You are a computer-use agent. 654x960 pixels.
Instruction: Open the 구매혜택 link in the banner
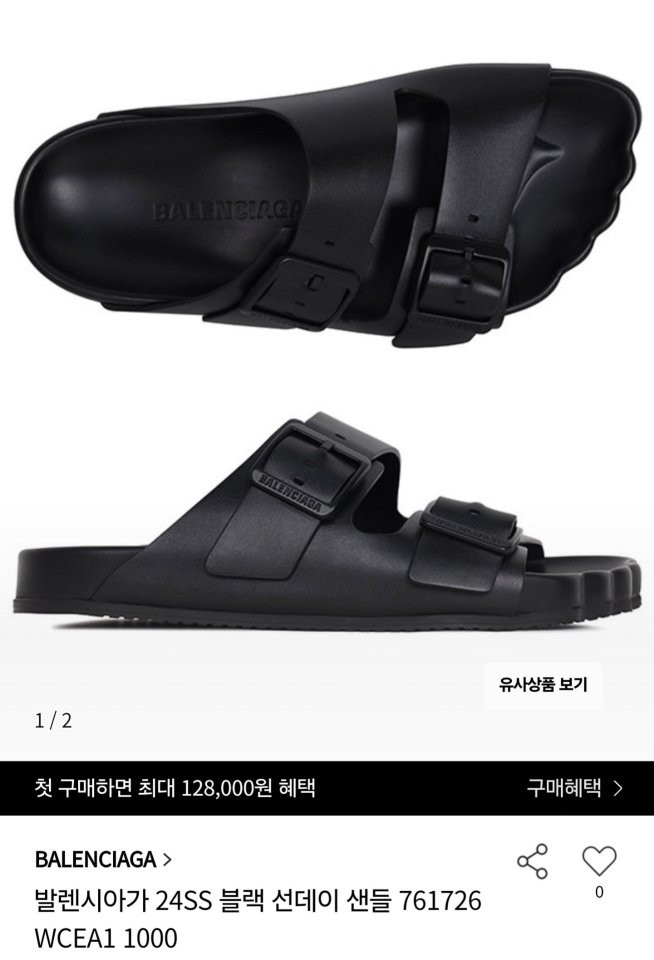point(574,788)
